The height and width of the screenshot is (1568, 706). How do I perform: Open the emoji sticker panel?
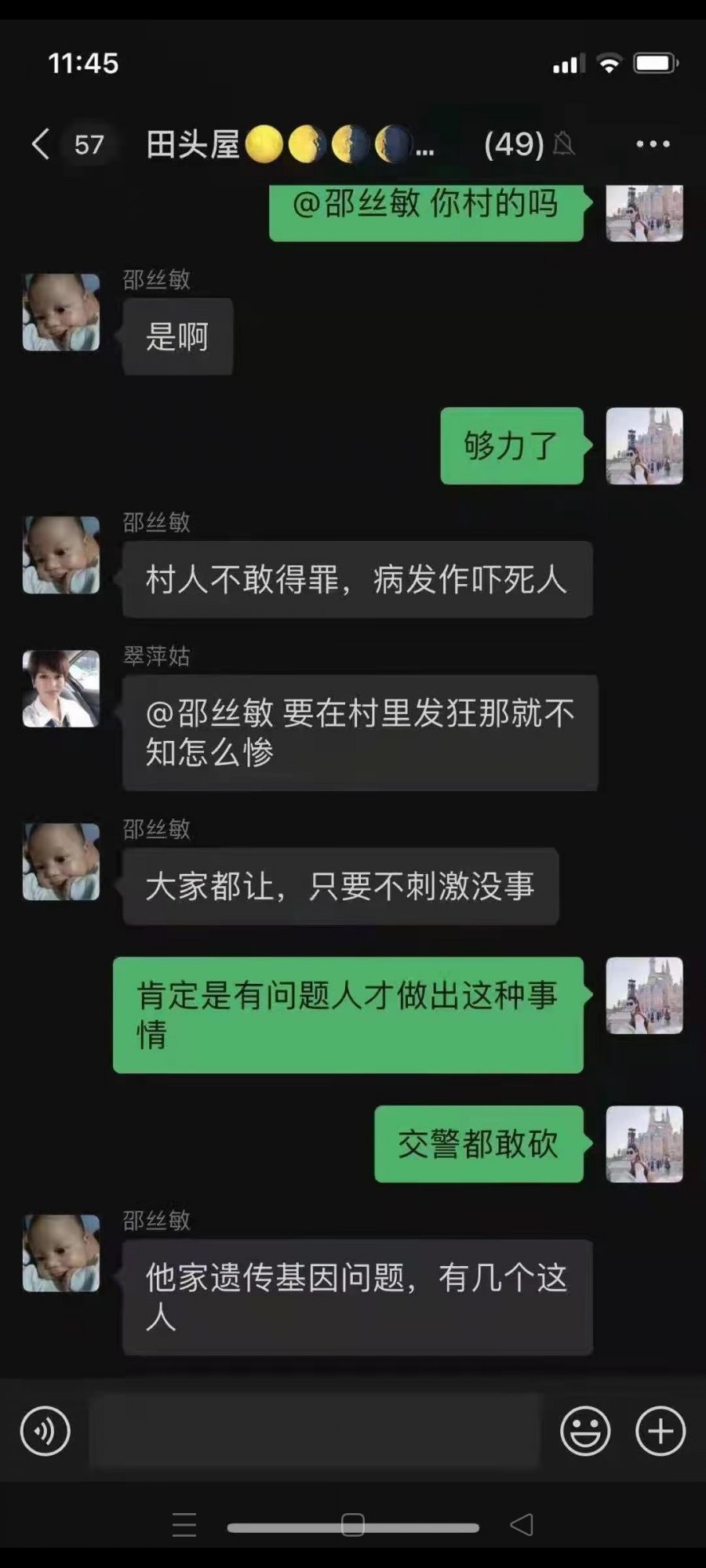[585, 1431]
